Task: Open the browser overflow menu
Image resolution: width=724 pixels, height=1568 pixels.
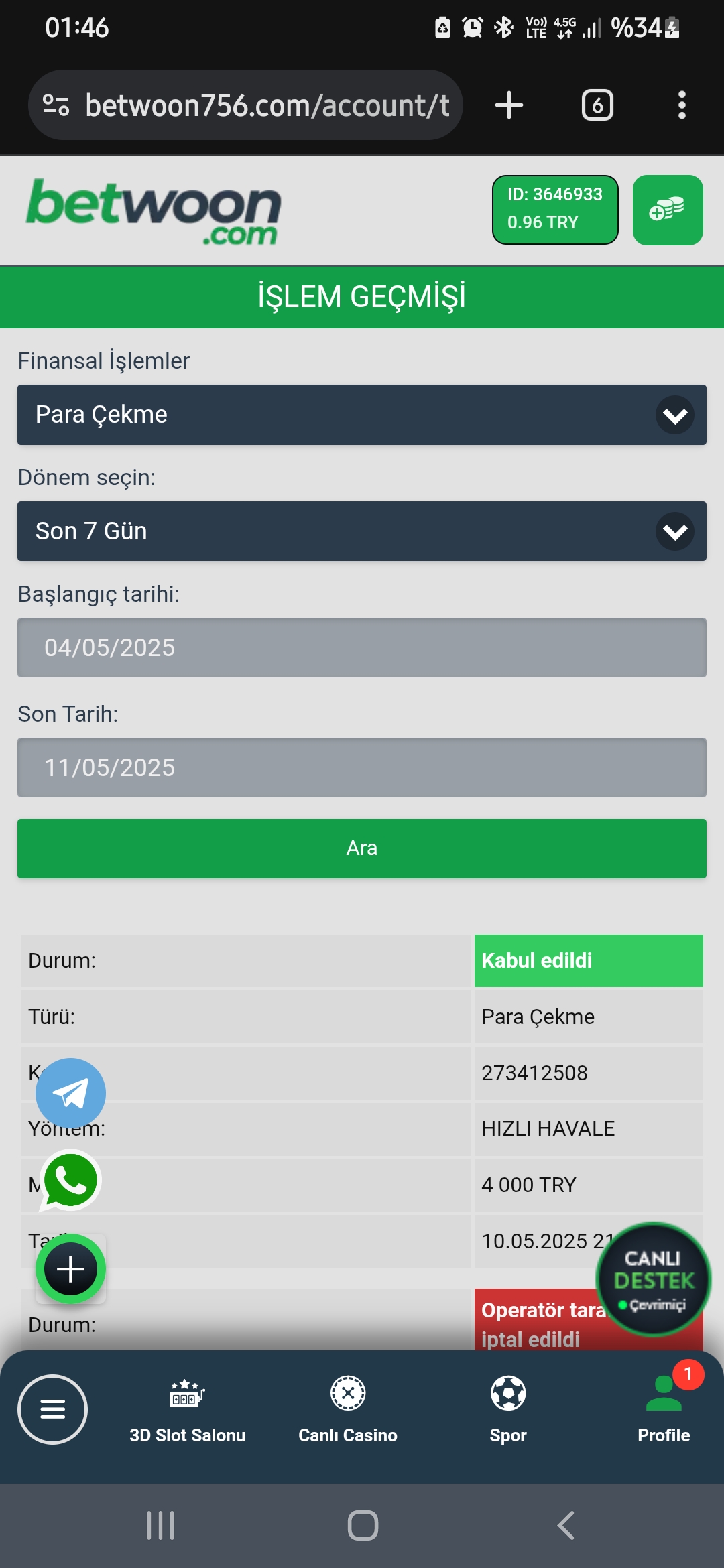Action: [682, 105]
